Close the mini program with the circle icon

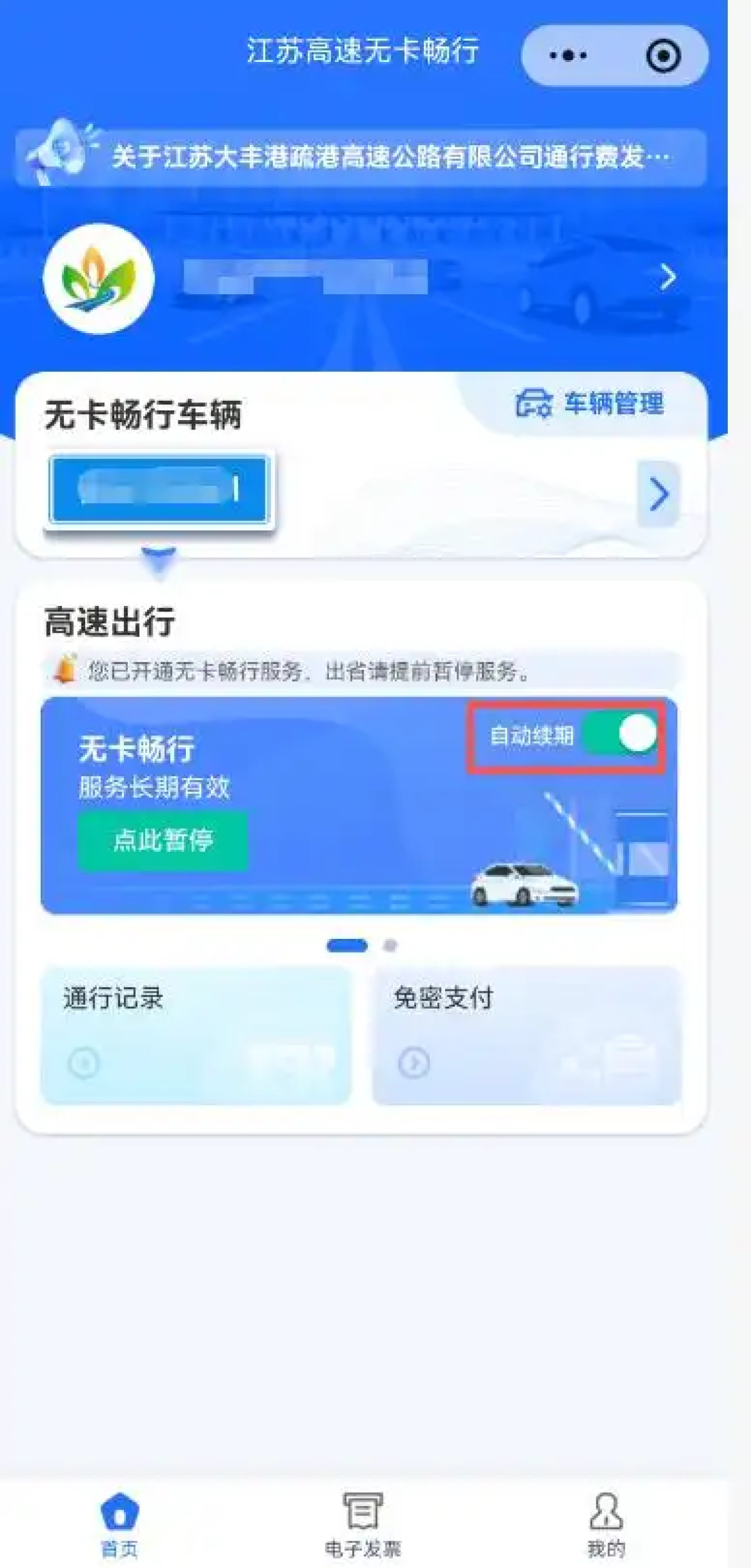(x=663, y=56)
